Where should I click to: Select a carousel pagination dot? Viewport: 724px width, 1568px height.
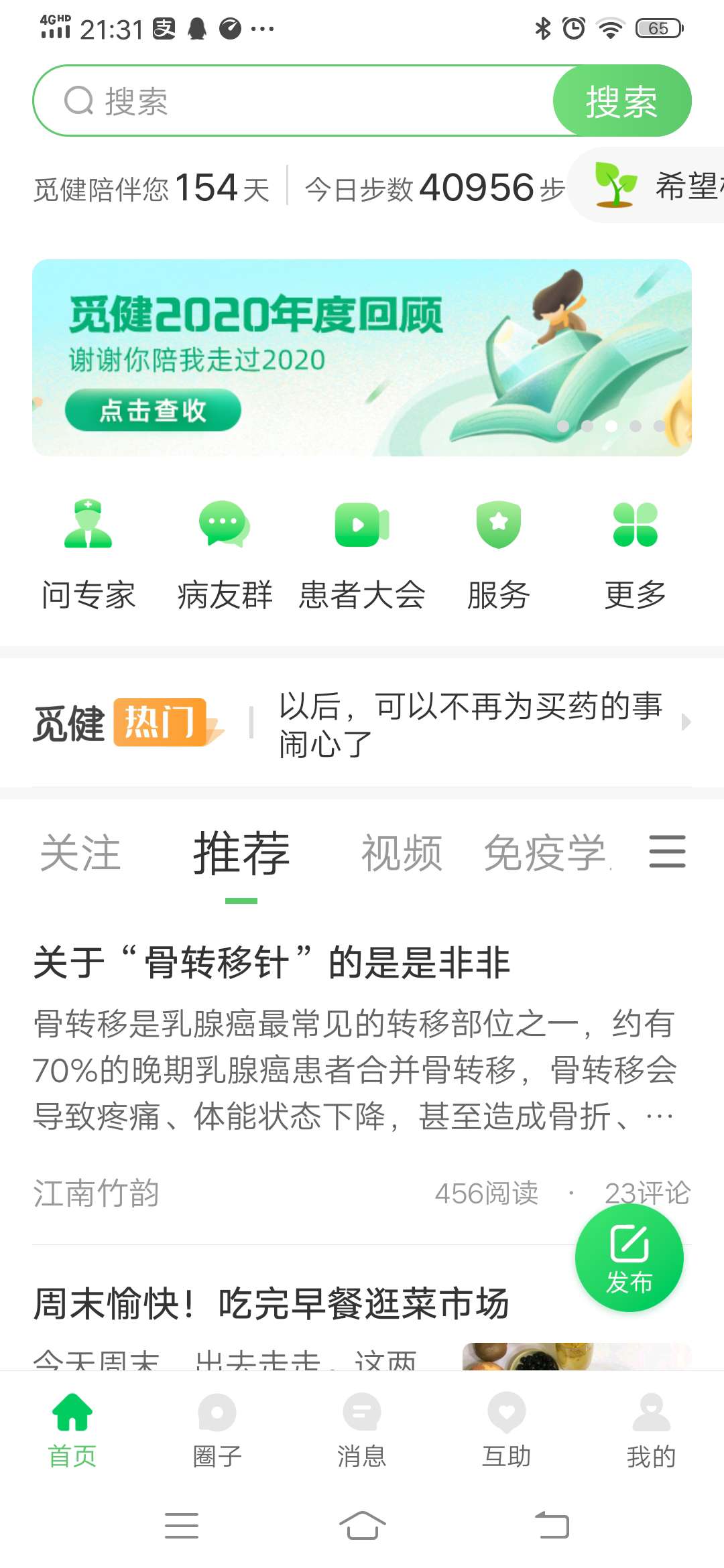tap(611, 424)
